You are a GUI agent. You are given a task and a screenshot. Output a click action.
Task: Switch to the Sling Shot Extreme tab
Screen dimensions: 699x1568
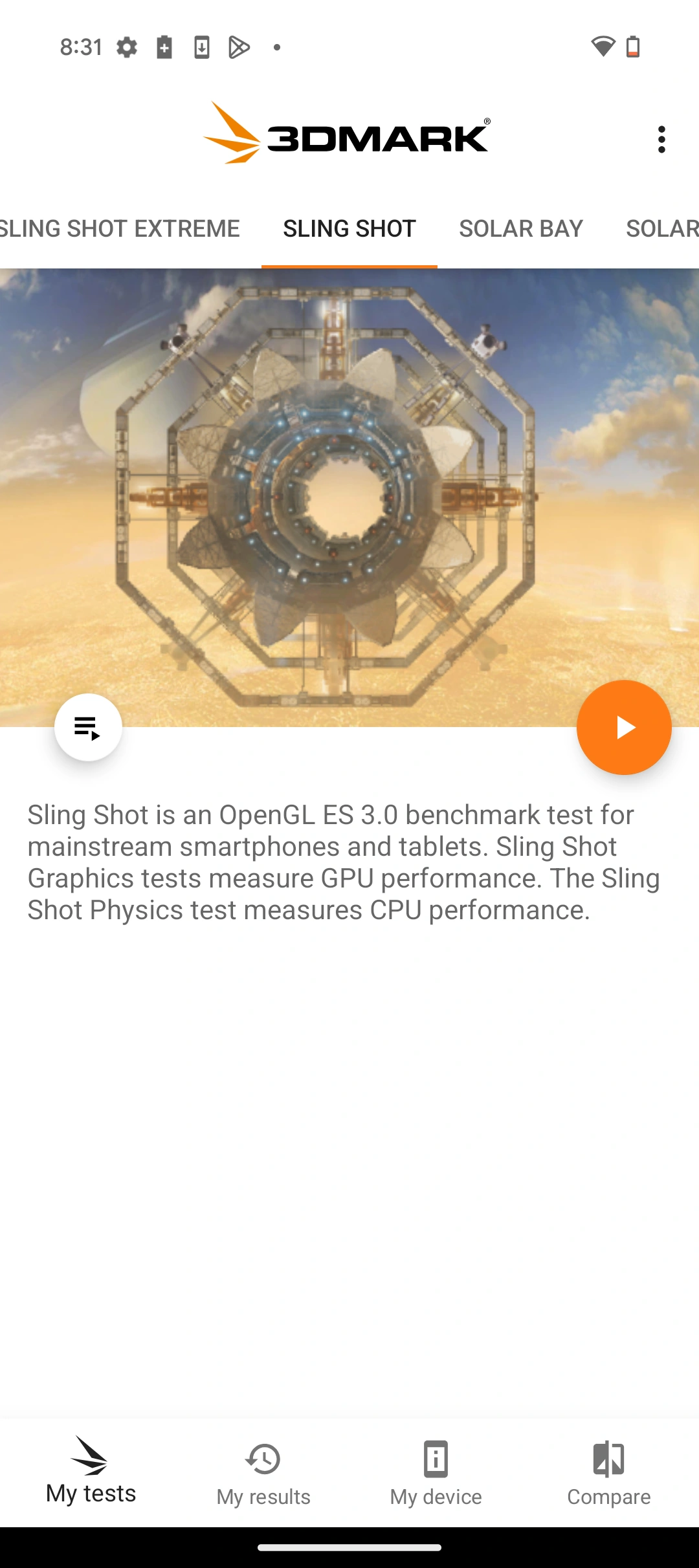(120, 228)
